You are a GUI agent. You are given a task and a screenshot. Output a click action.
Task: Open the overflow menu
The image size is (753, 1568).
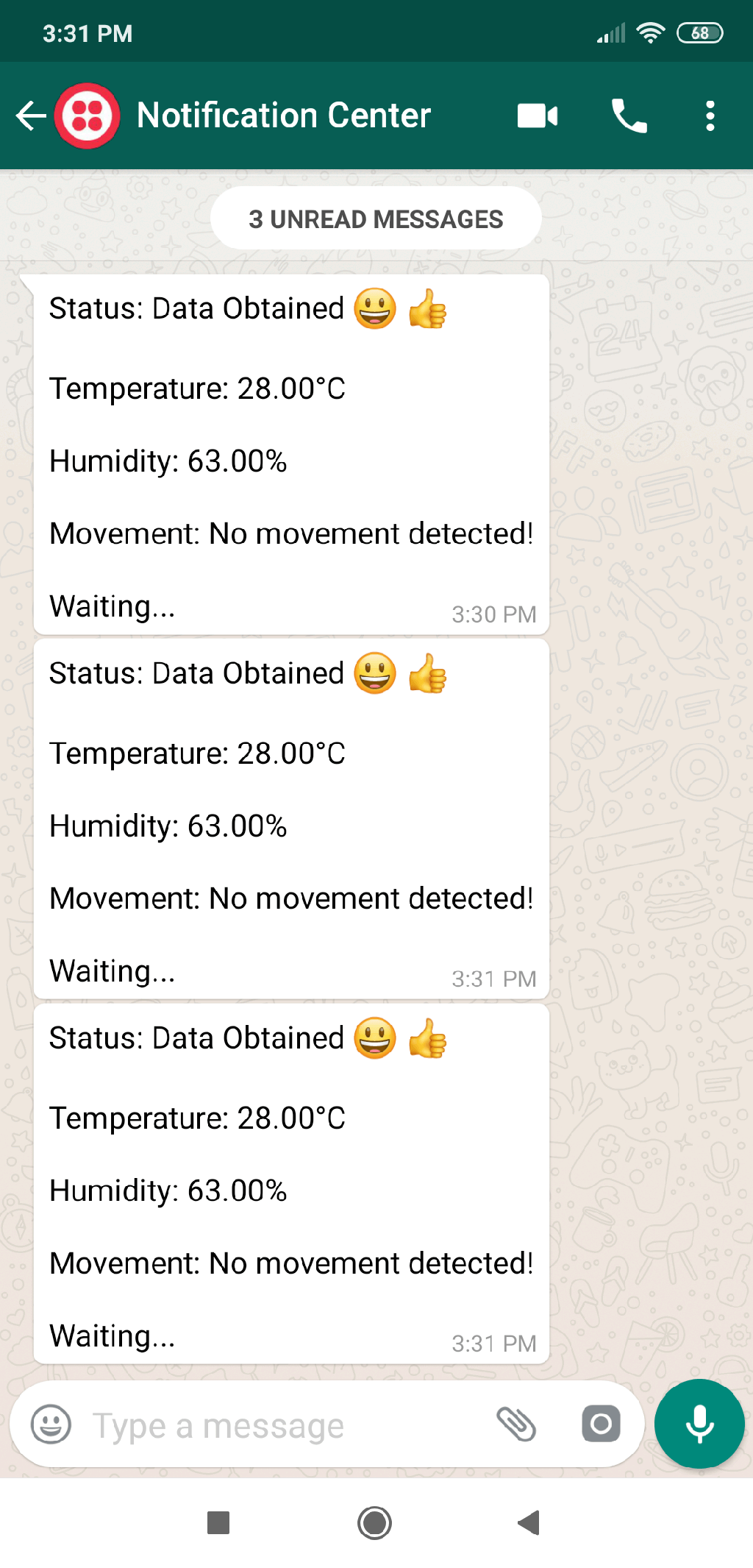tap(710, 116)
